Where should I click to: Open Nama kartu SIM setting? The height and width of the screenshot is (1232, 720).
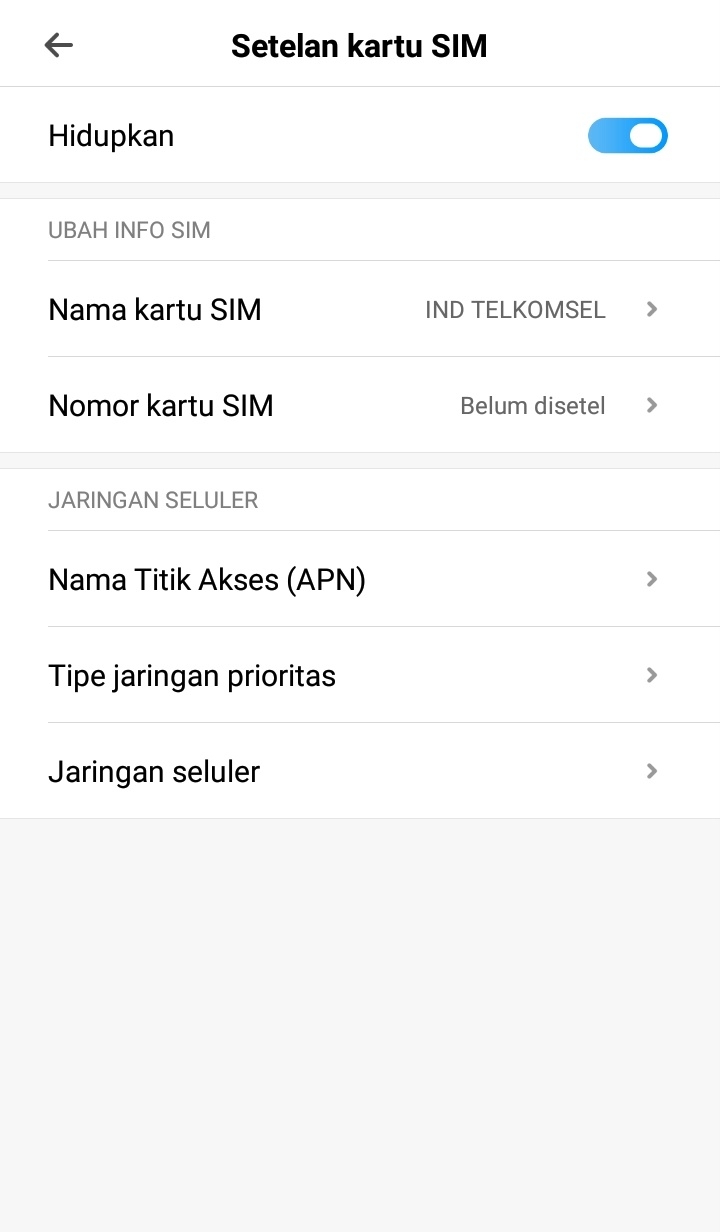[x=360, y=310]
